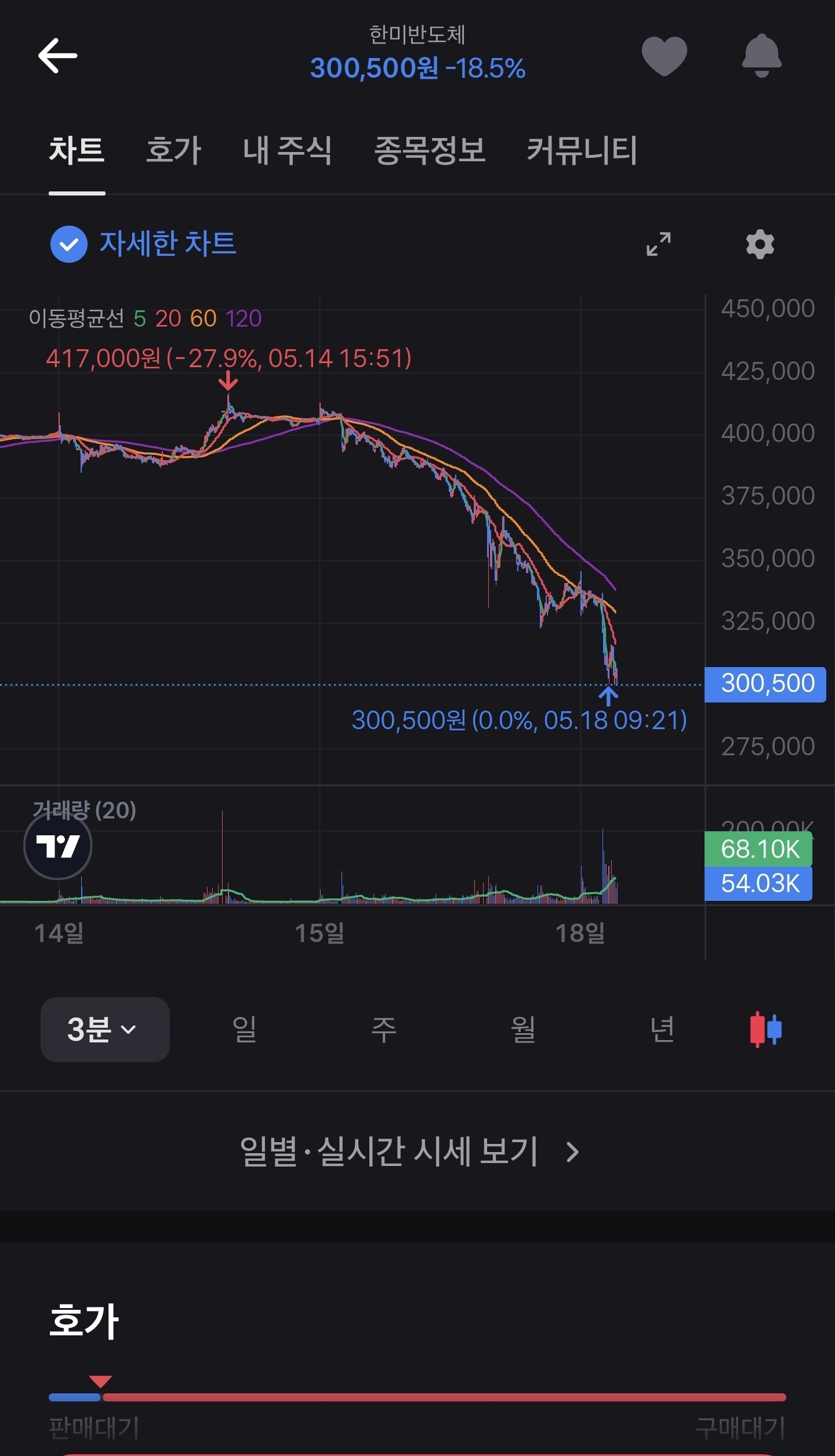Open the 종목정보 tab

tap(430, 151)
